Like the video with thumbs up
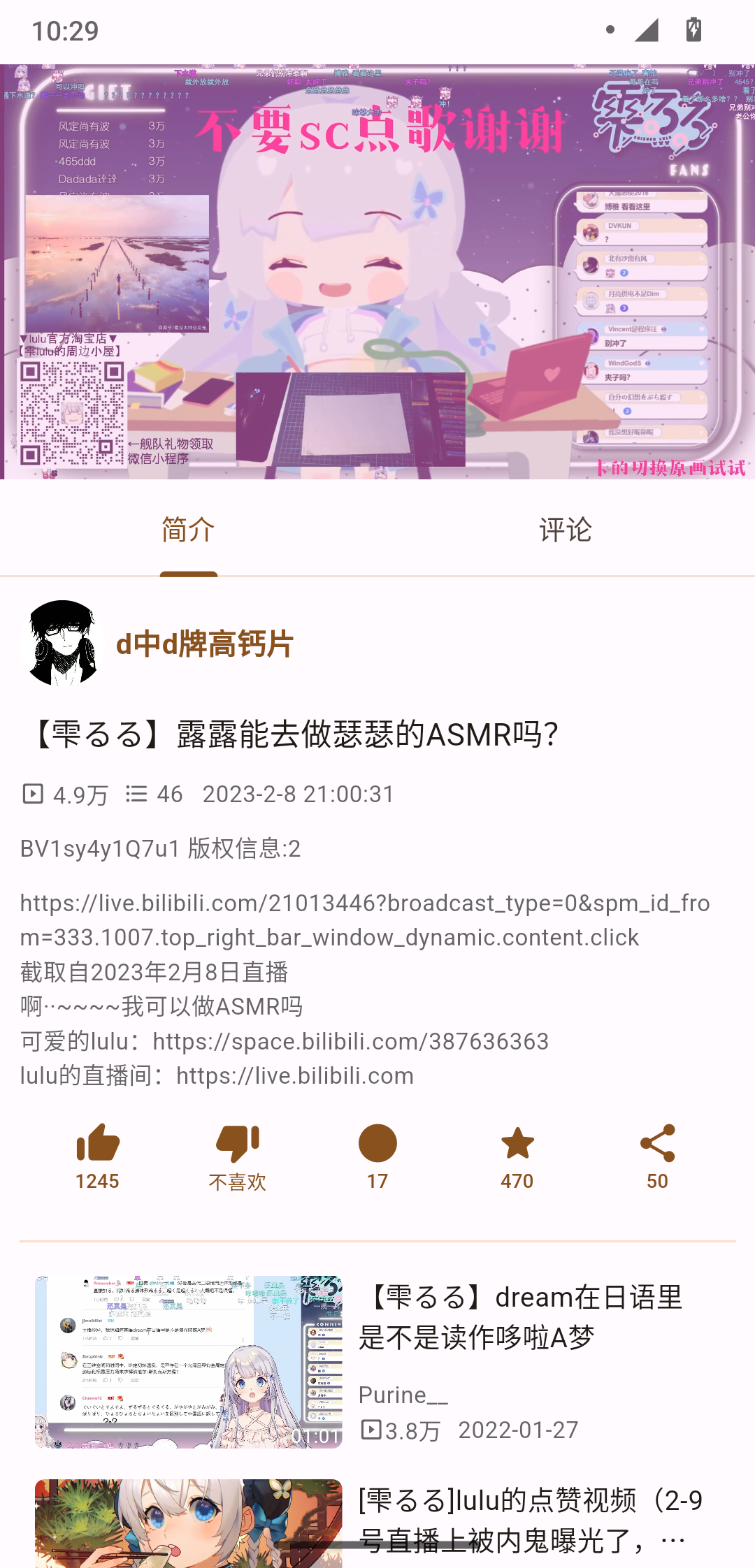This screenshot has height=1568, width=755. 97,1156
